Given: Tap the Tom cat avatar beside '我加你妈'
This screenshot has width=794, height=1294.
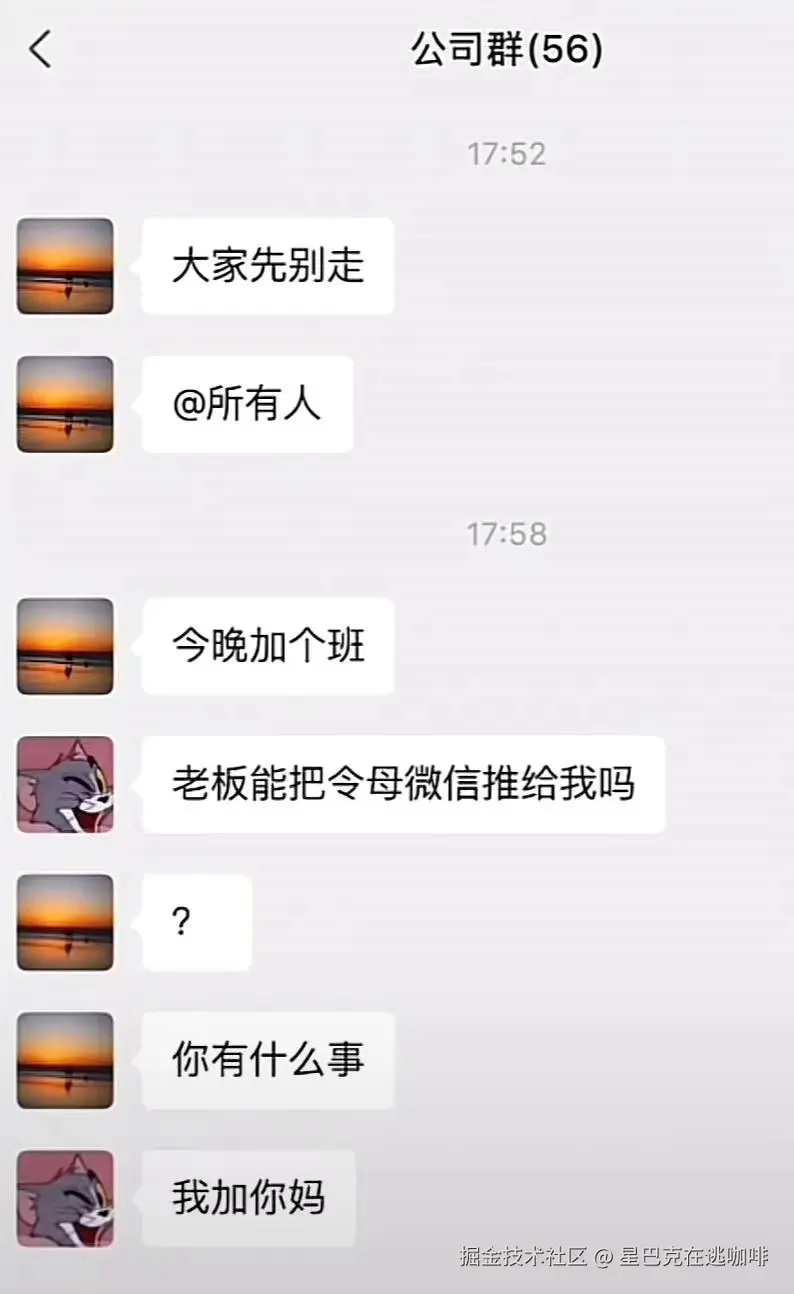Looking at the screenshot, I should click(64, 1199).
